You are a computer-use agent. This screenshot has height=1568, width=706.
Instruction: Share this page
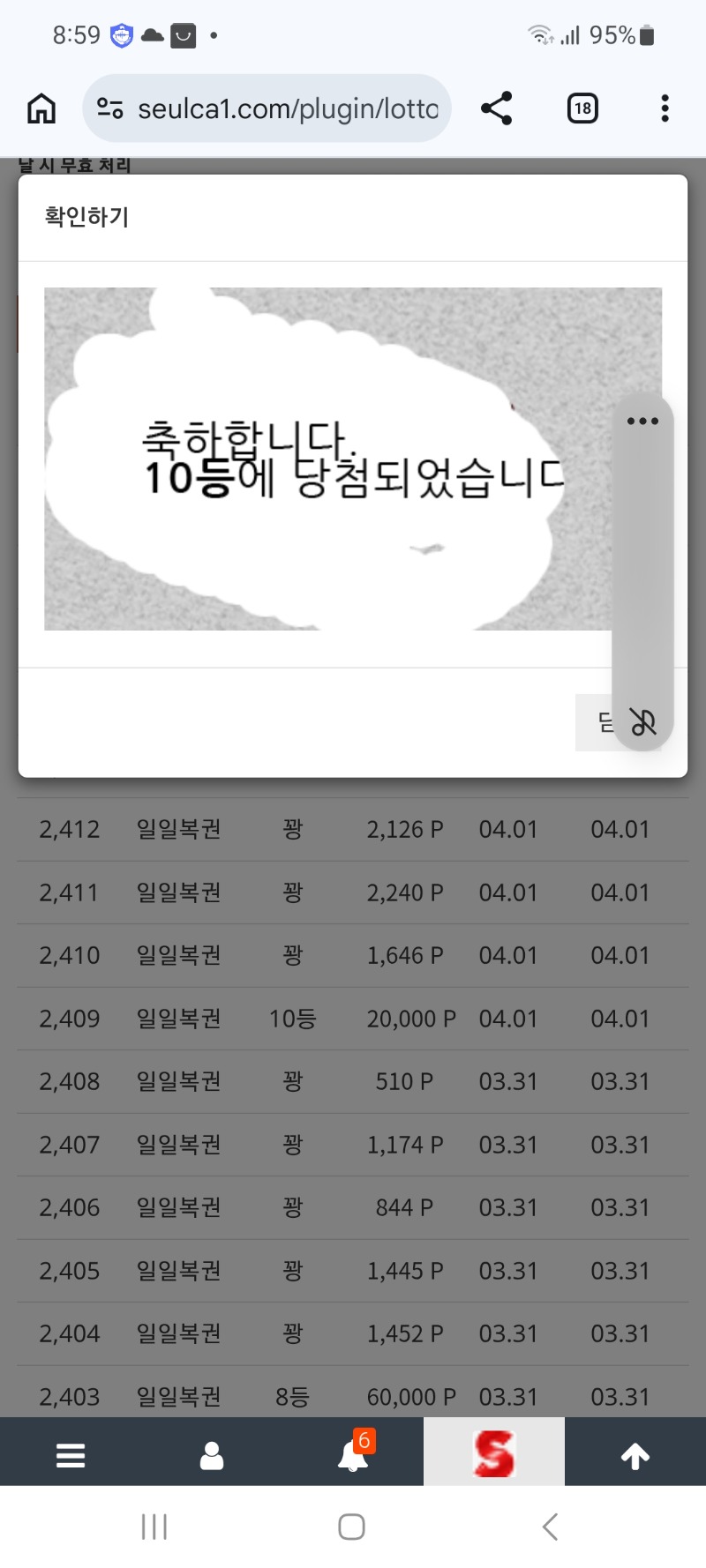pos(496,108)
